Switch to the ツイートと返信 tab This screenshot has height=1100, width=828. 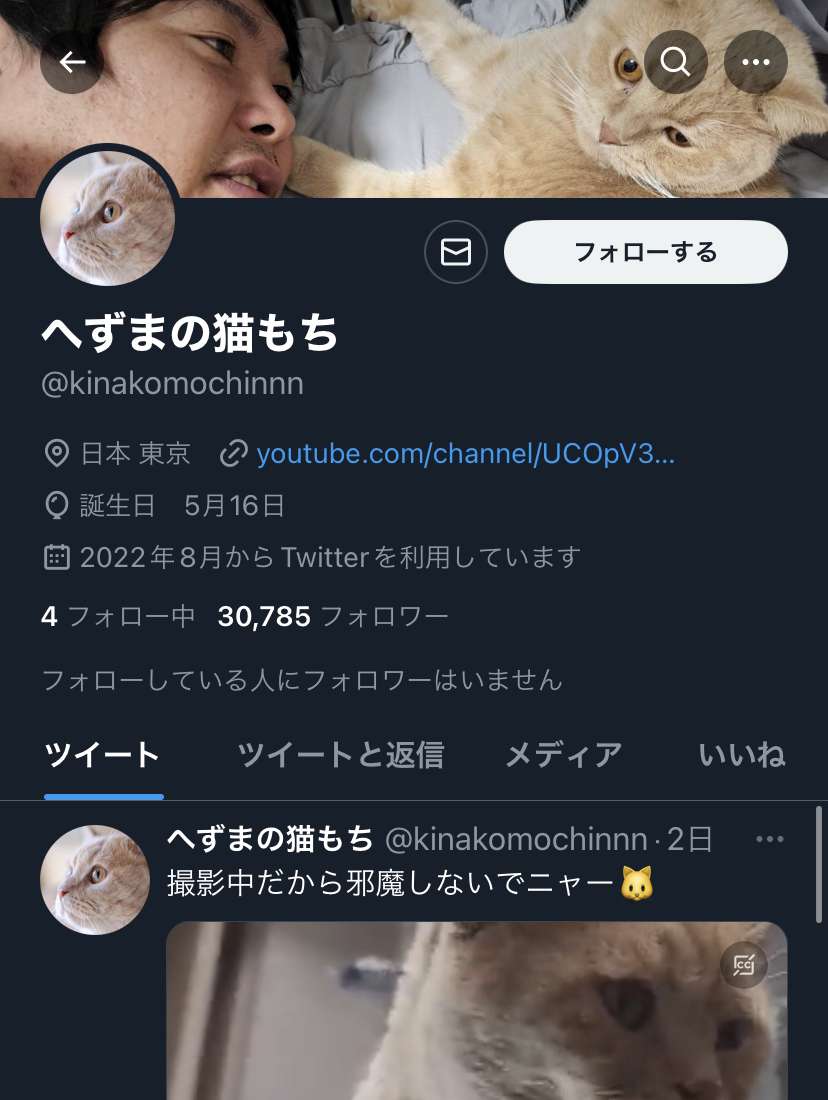point(340,755)
